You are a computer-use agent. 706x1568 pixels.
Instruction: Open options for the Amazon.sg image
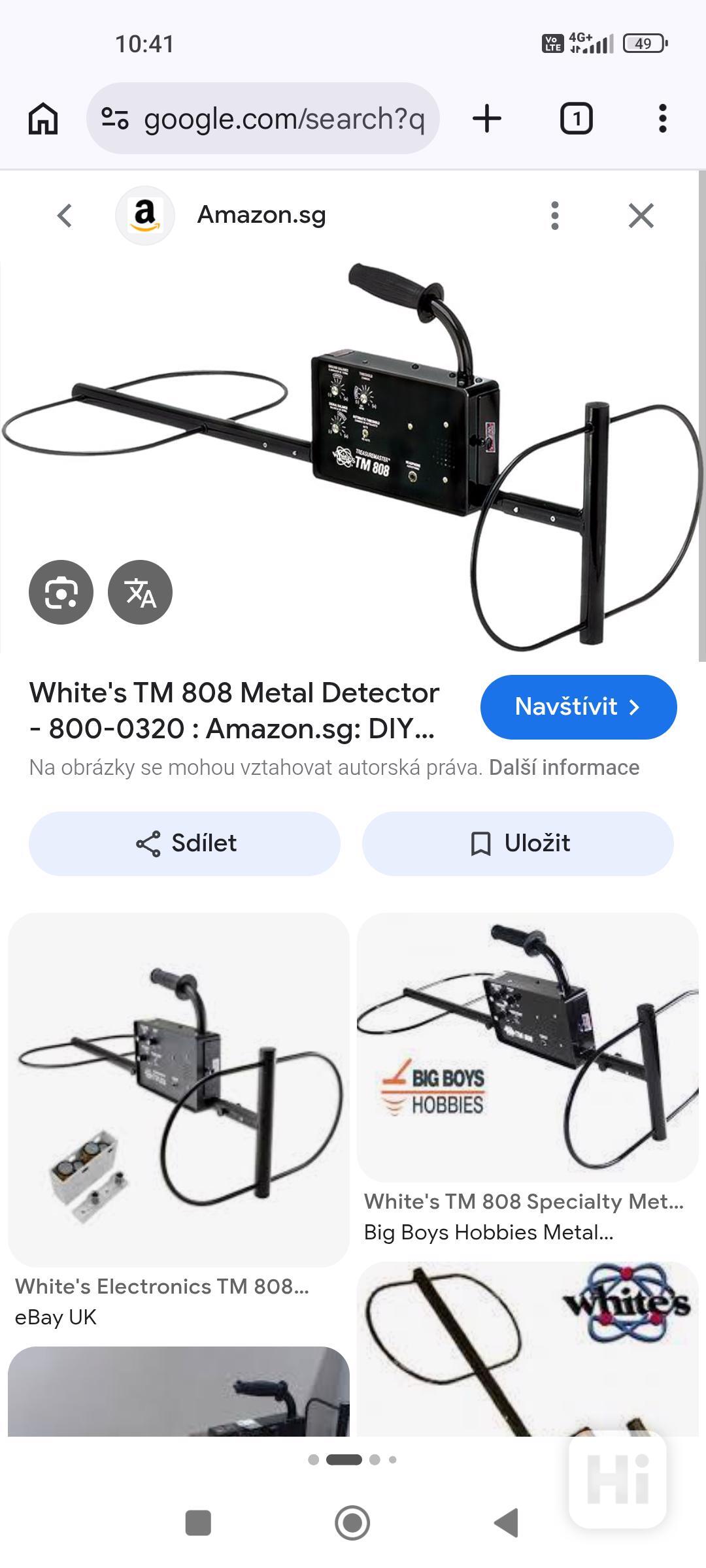pyautogui.click(x=554, y=216)
